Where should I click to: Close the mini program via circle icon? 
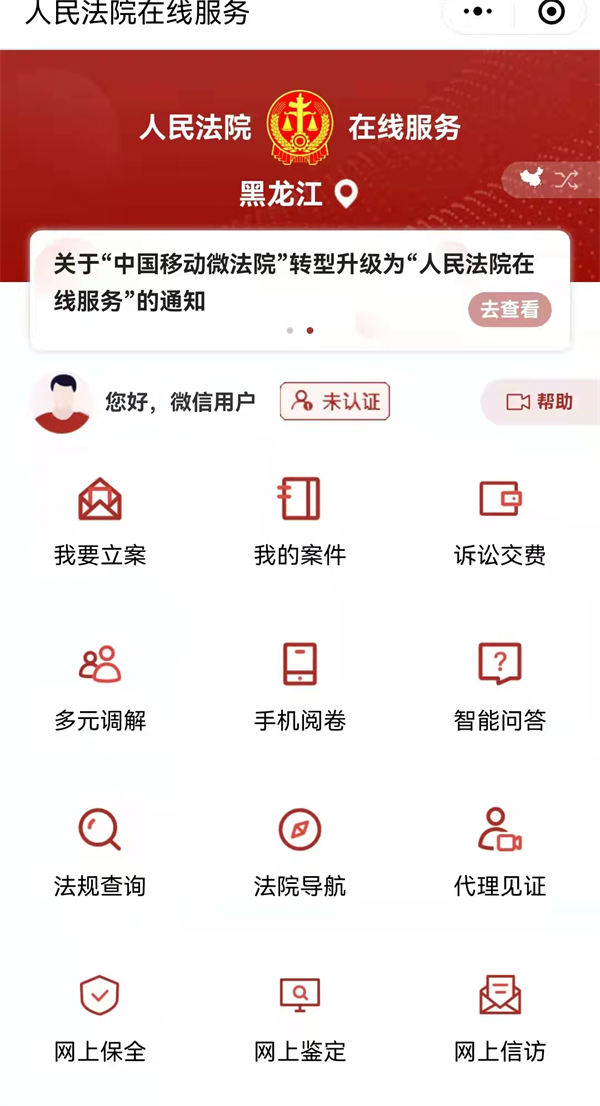551,11
